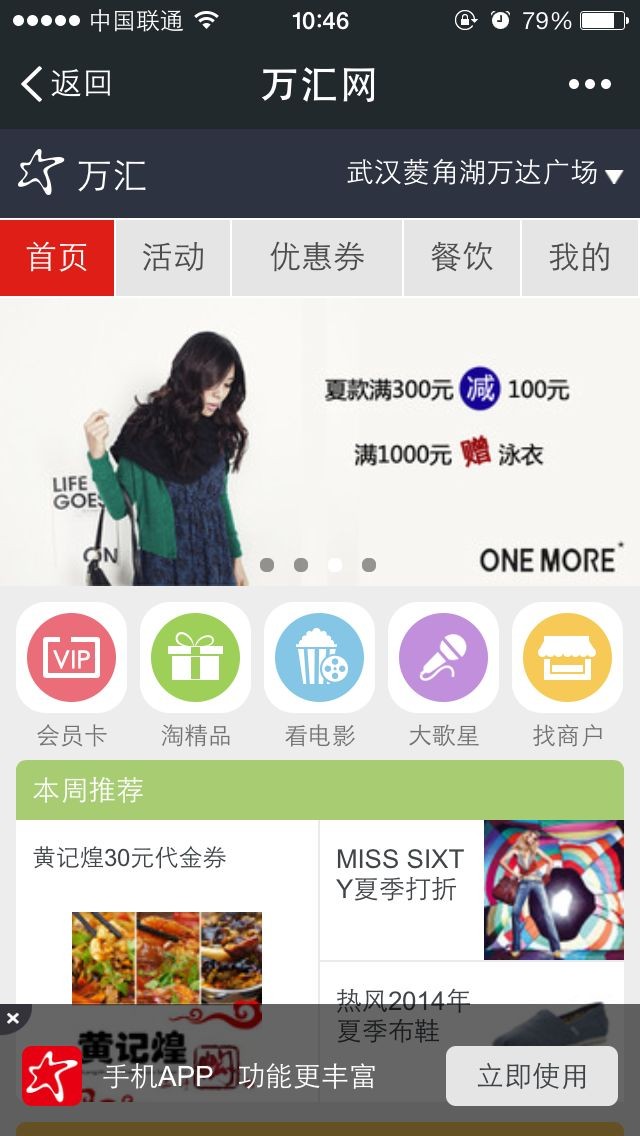Tap the 看电影 movie icon
640x1136 pixels.
coord(319,659)
